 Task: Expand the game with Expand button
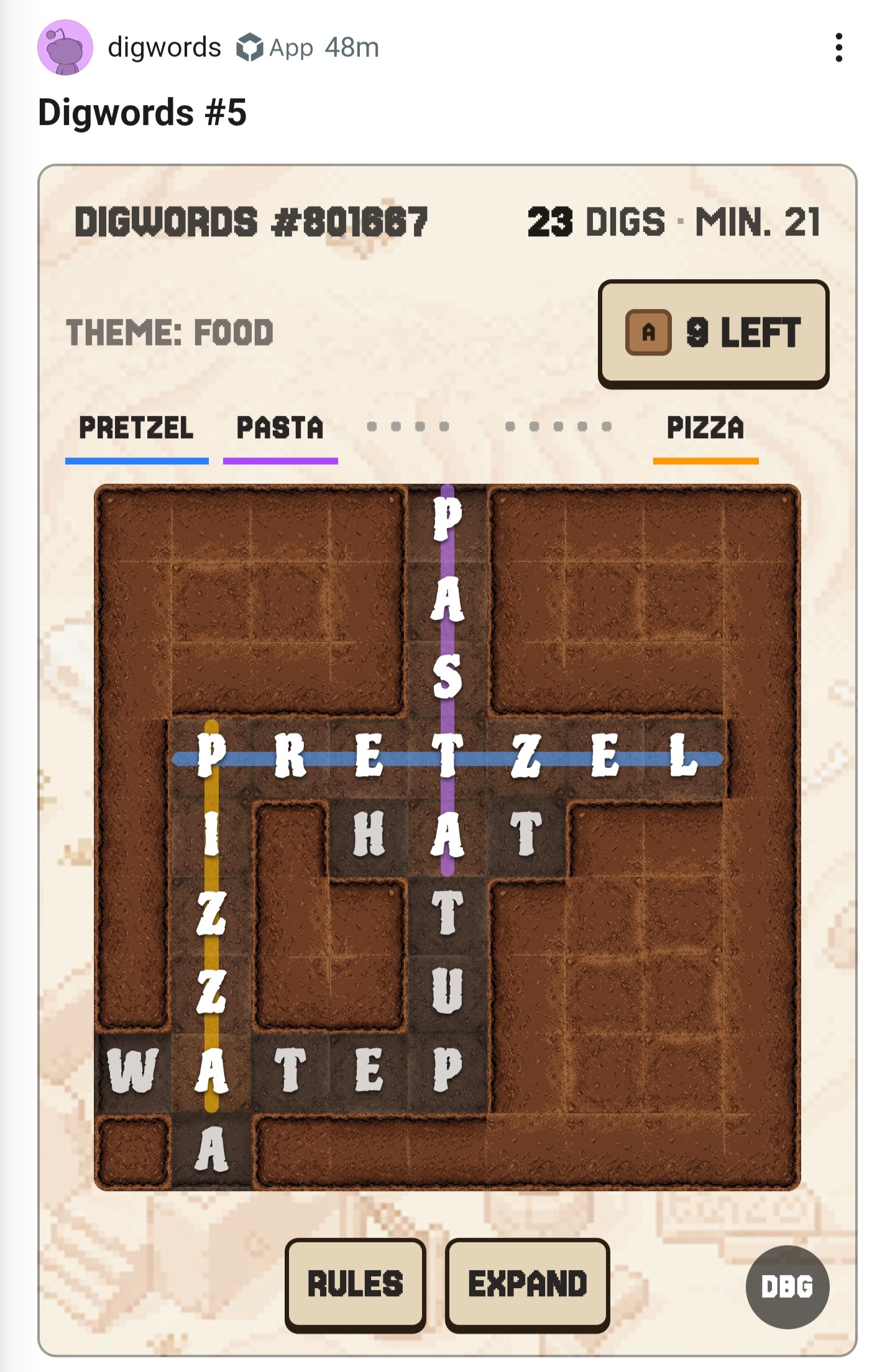[527, 1284]
